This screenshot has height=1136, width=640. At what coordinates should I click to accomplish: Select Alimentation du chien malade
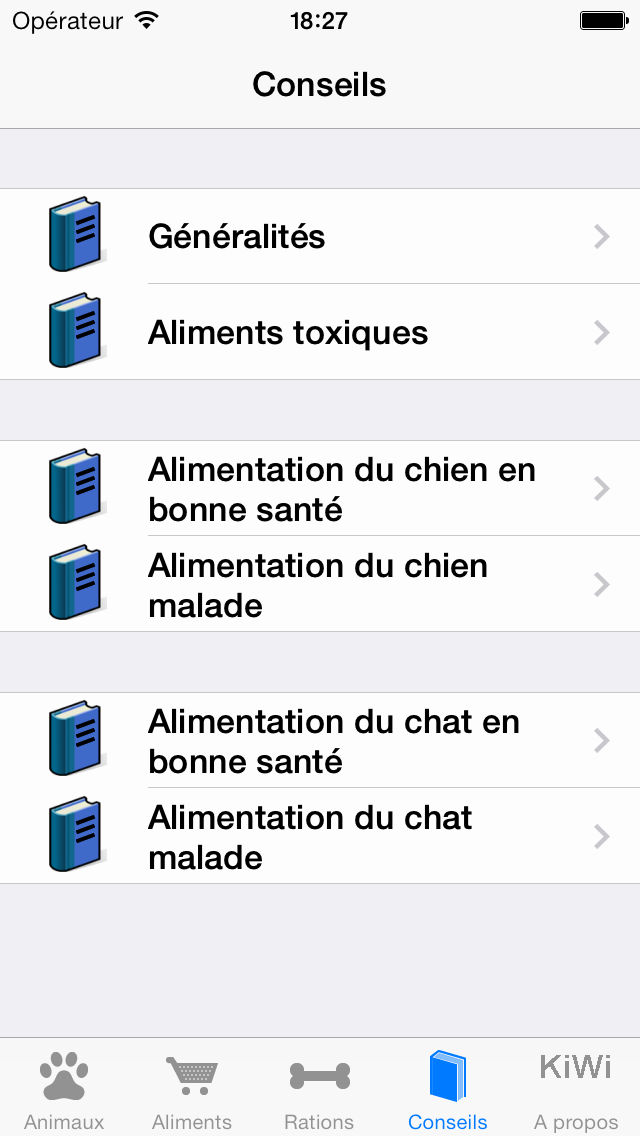pos(320,584)
